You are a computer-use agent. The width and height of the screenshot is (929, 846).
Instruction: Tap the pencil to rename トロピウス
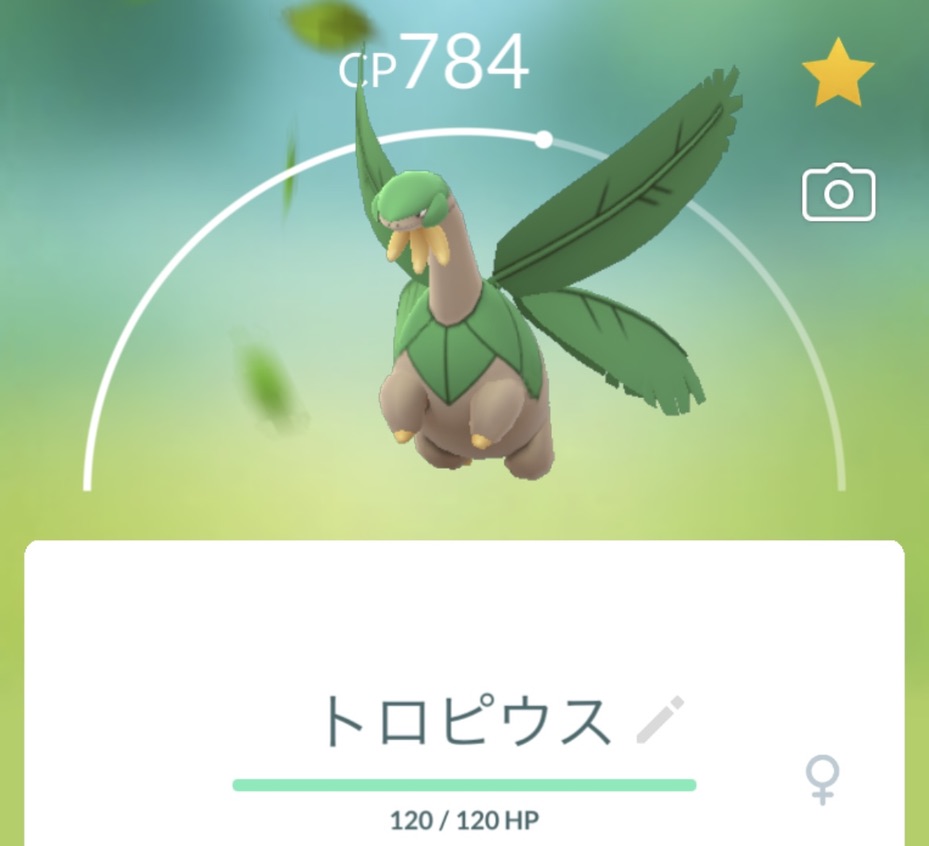point(660,720)
